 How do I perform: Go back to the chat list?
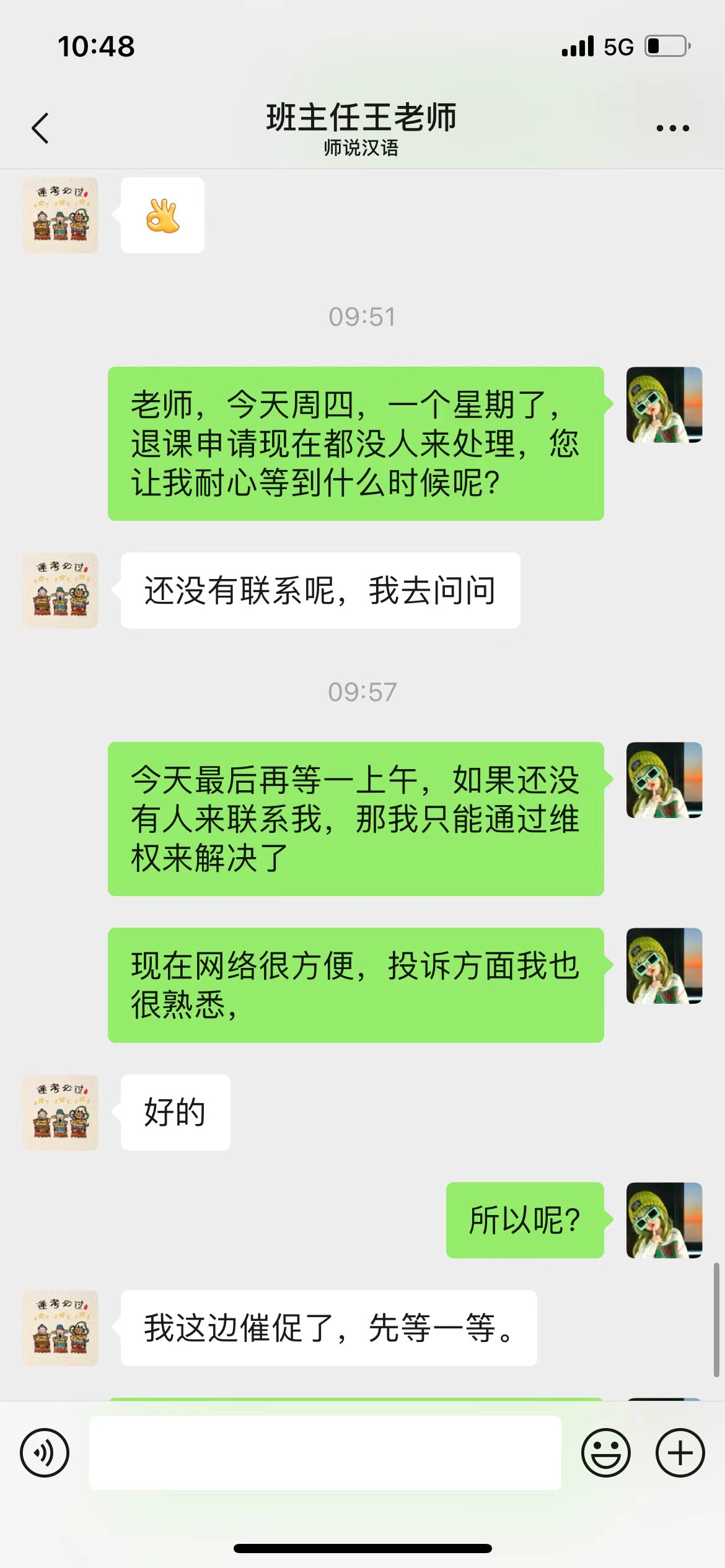(40, 128)
